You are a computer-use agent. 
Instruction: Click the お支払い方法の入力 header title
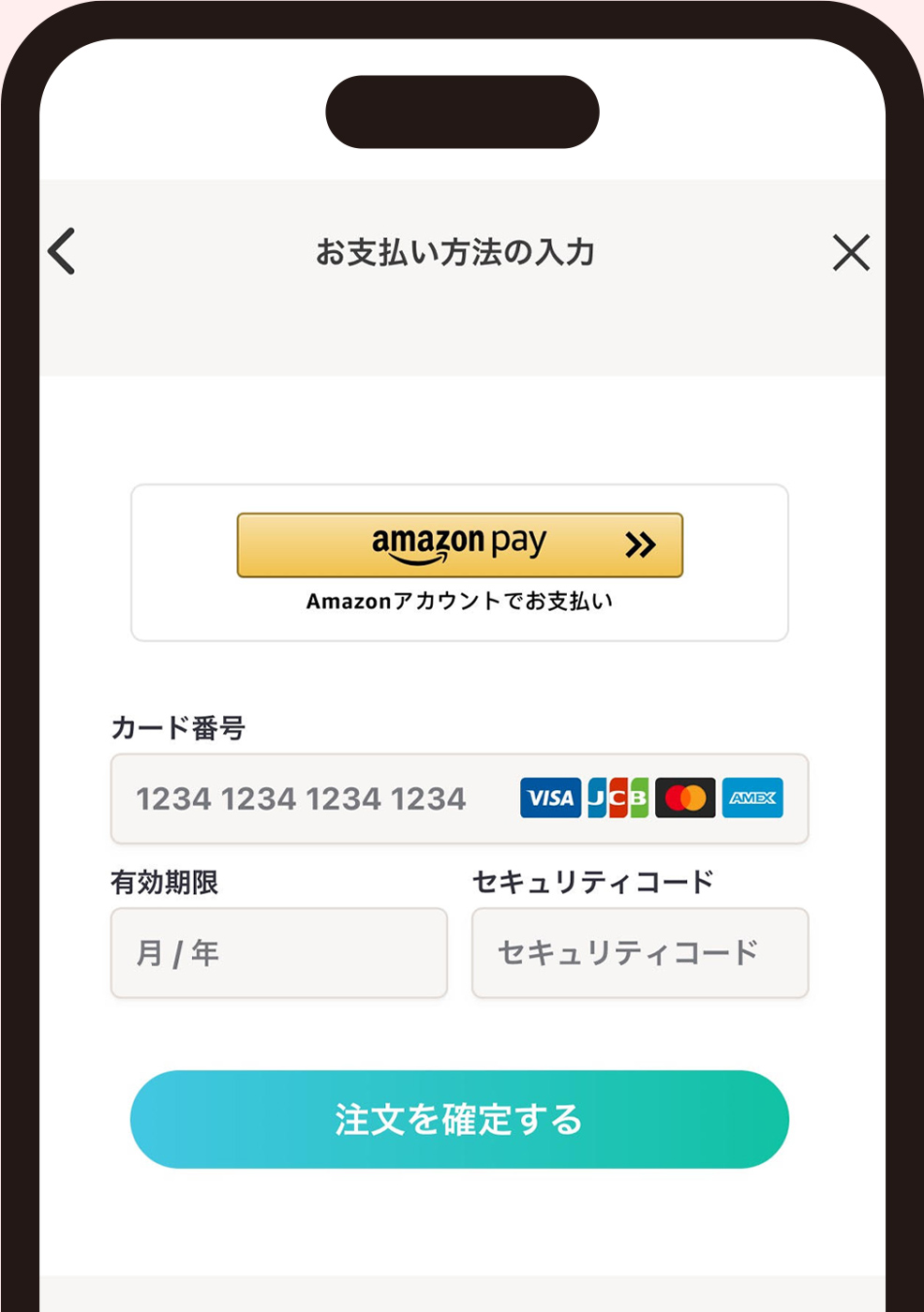[x=459, y=251]
